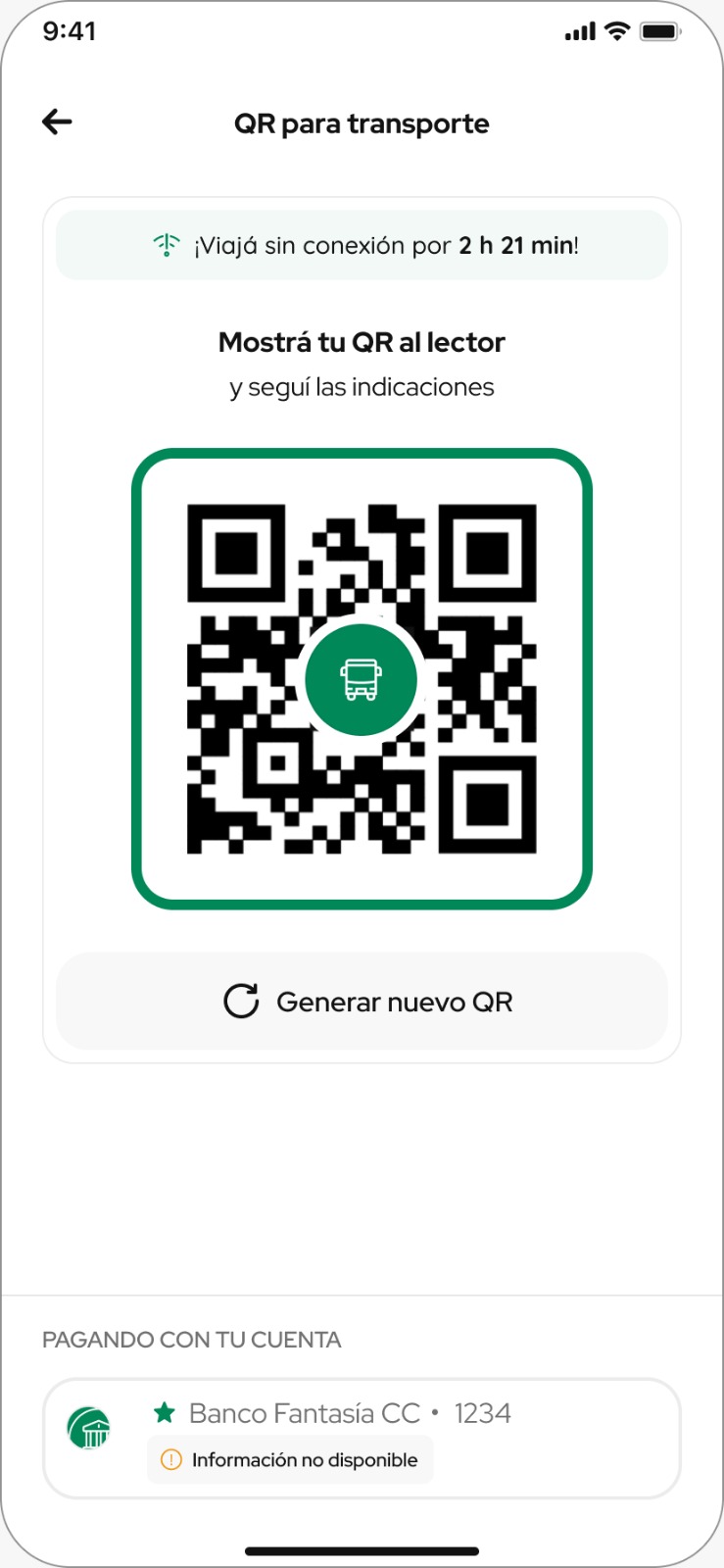Tap the offline travel time banner
Viewport: 724px width, 1568px height.
[x=362, y=244]
